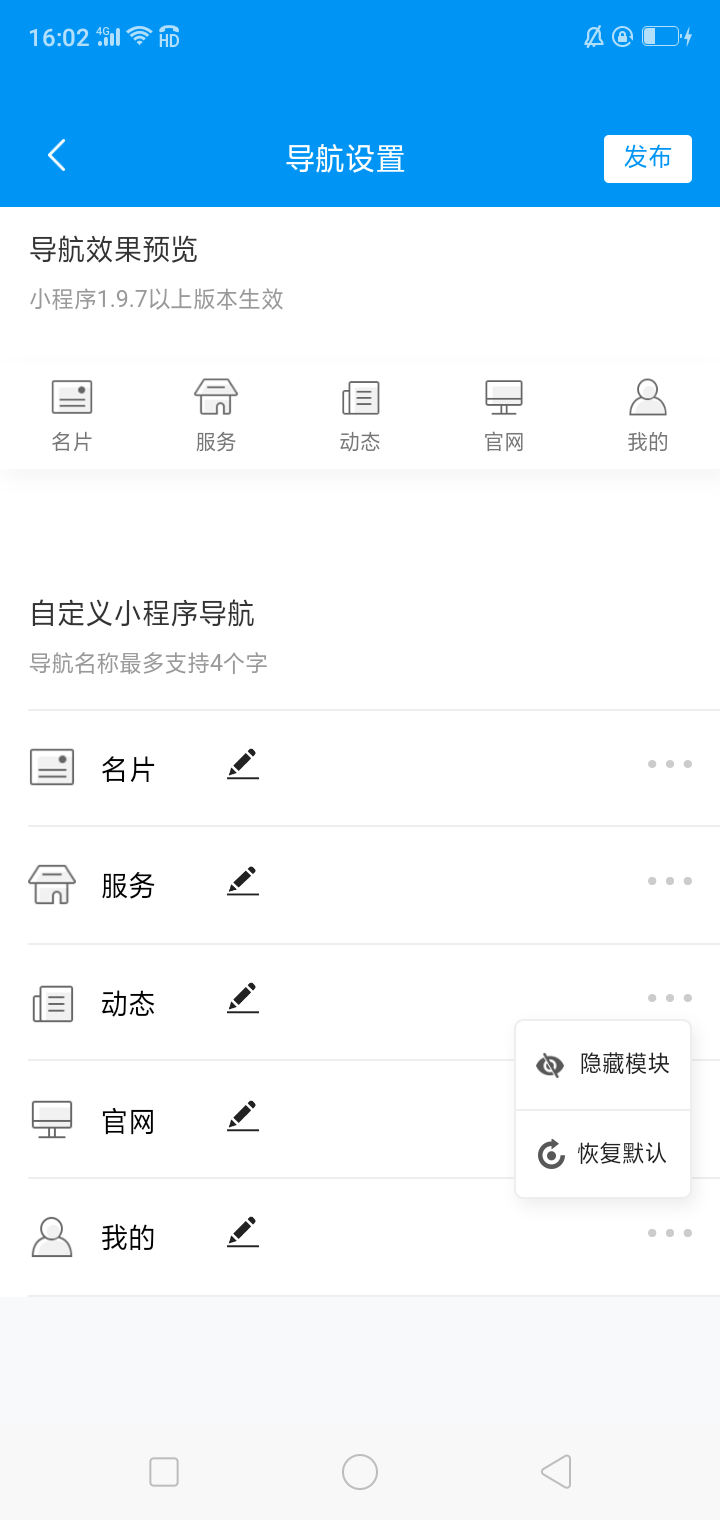The image size is (720, 1520).
Task: Edit the 官网 navigation name
Action: [242, 1116]
